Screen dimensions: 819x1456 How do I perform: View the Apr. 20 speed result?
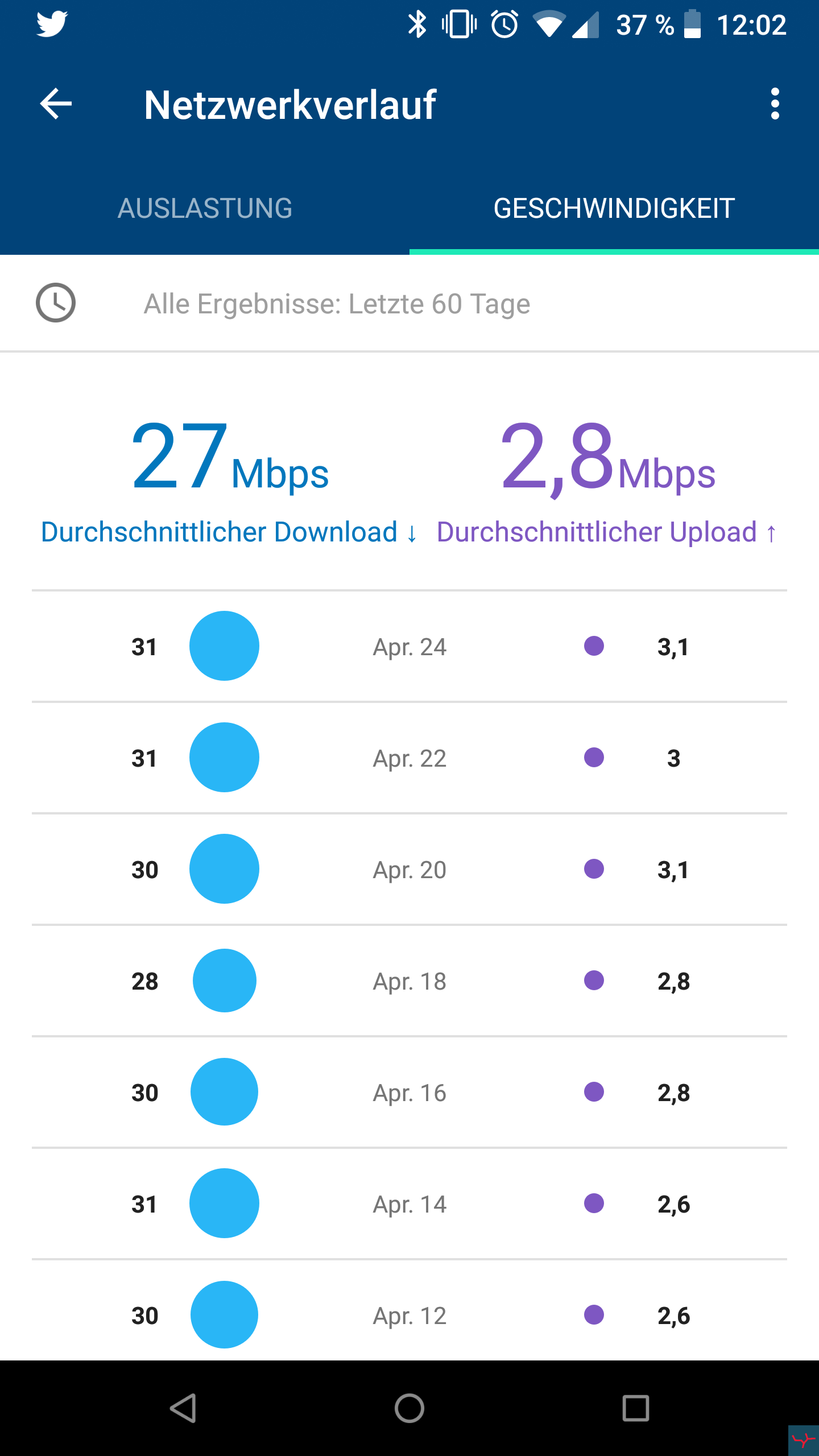(x=409, y=870)
